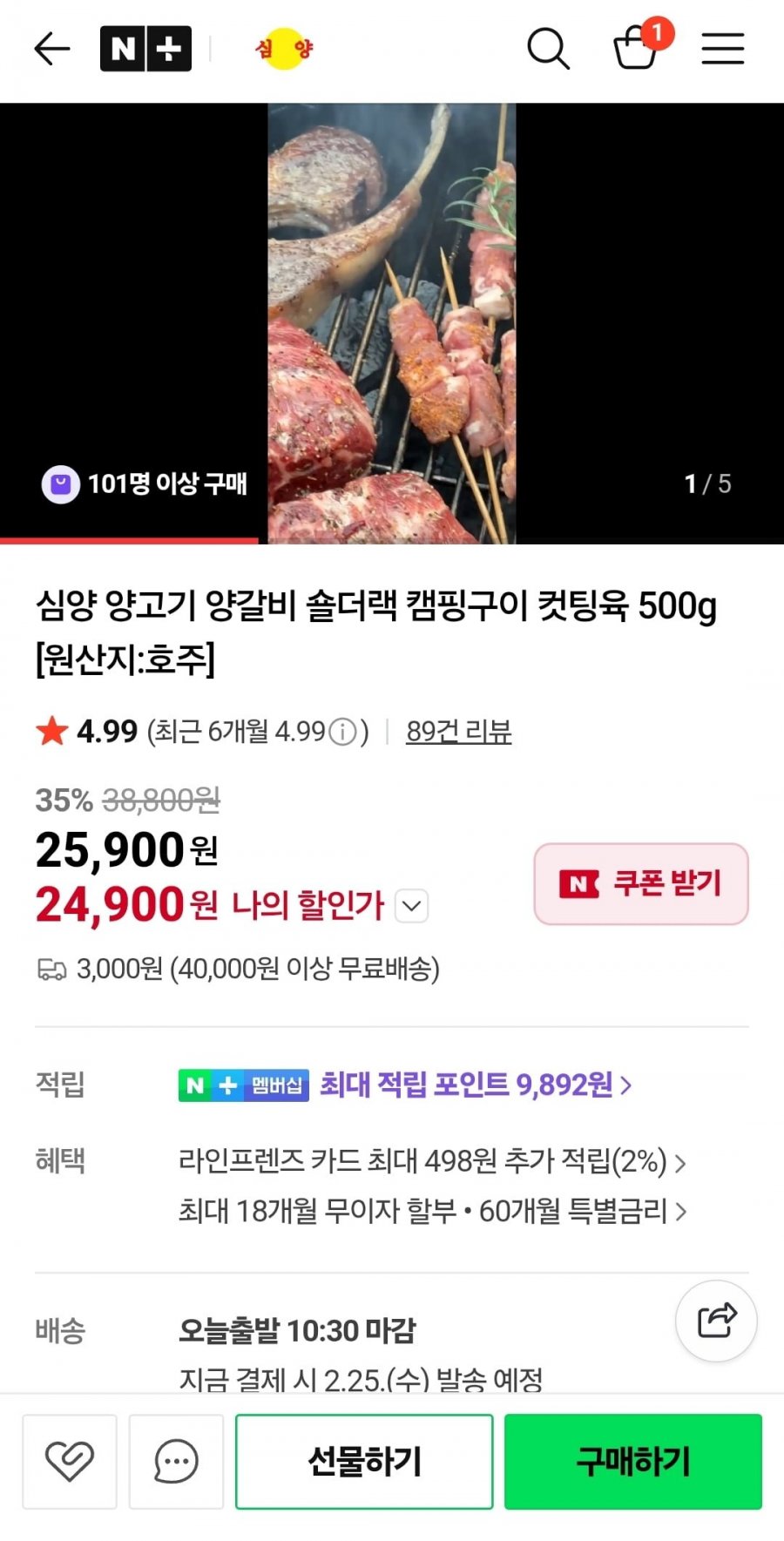
Task: Tap the 쿠폰 받기 coupon button
Action: (640, 884)
